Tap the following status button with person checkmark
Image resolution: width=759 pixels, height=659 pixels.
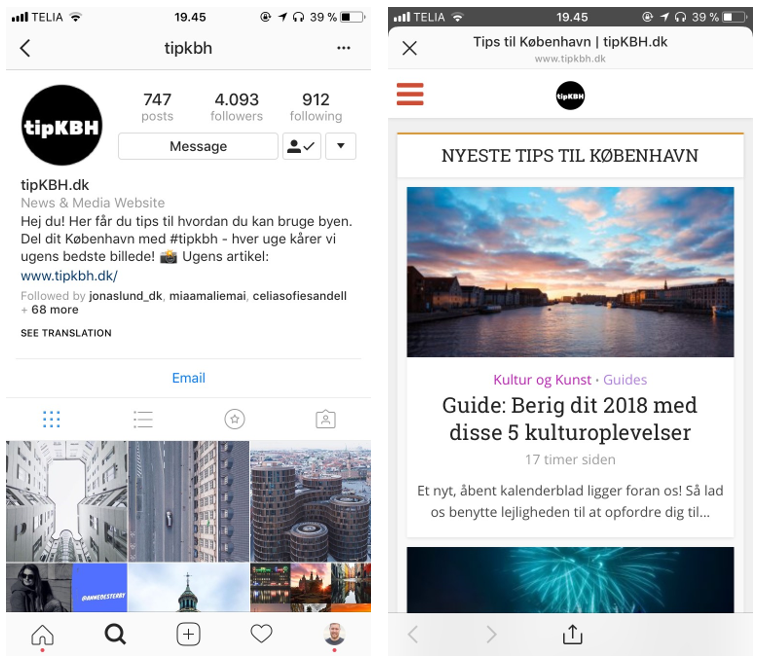point(300,146)
